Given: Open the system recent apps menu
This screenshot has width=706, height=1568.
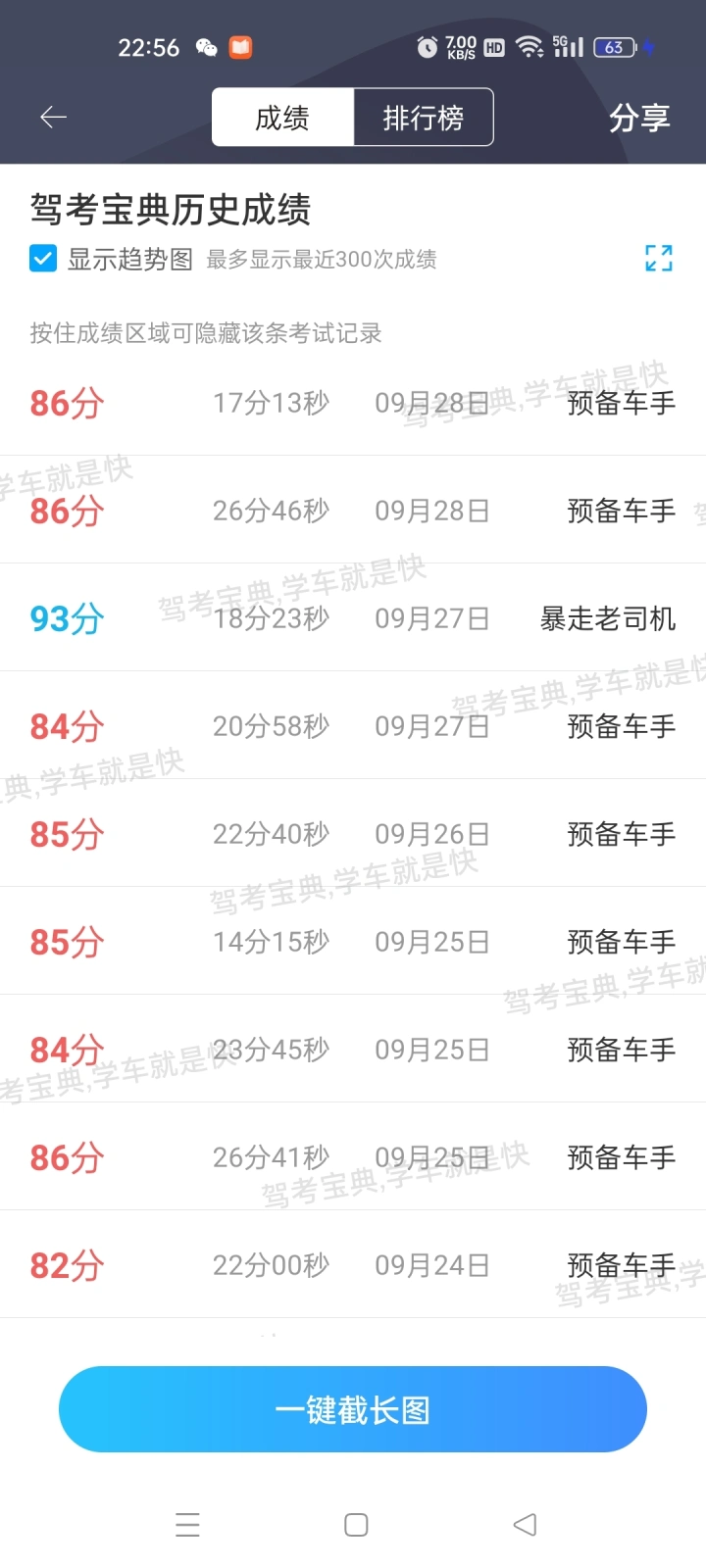Looking at the screenshot, I should click(x=187, y=1525).
